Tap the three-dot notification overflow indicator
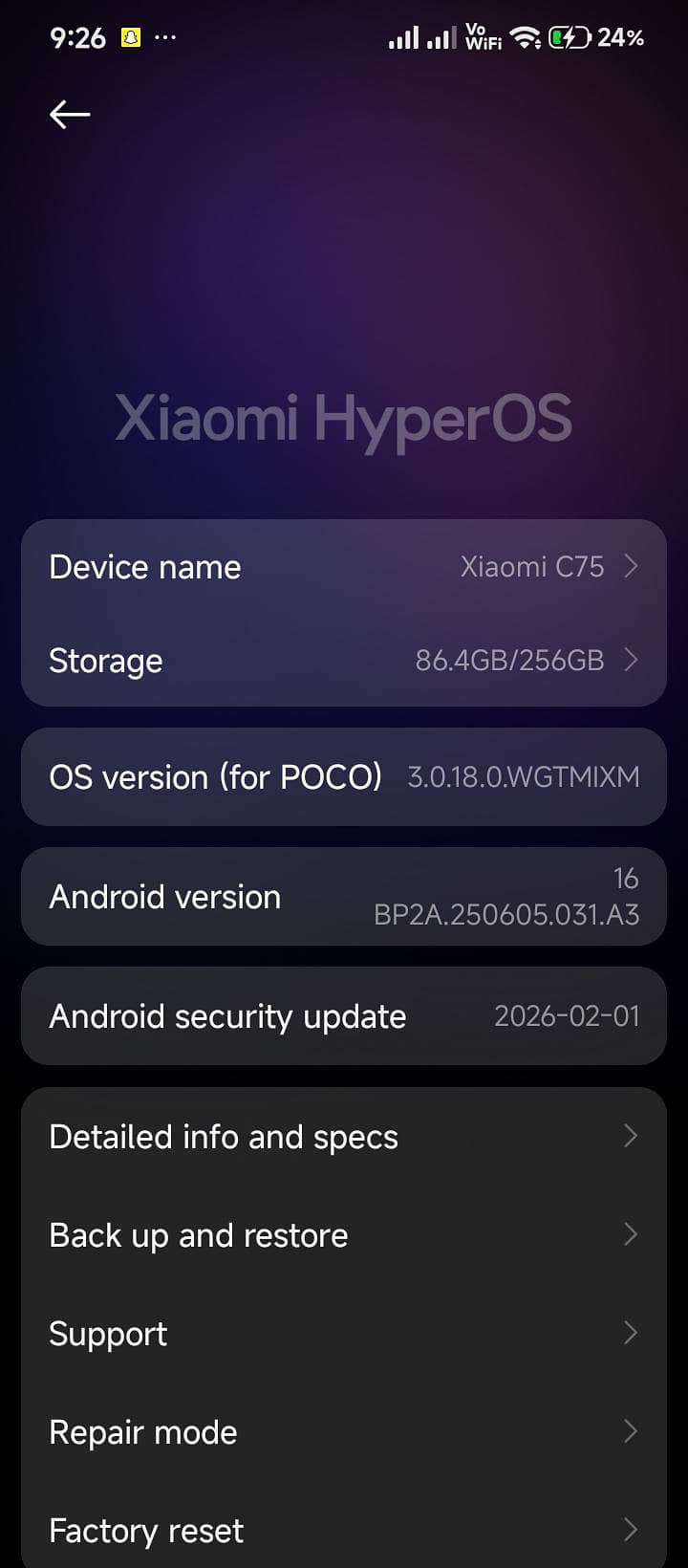688x1568 pixels. tap(165, 38)
